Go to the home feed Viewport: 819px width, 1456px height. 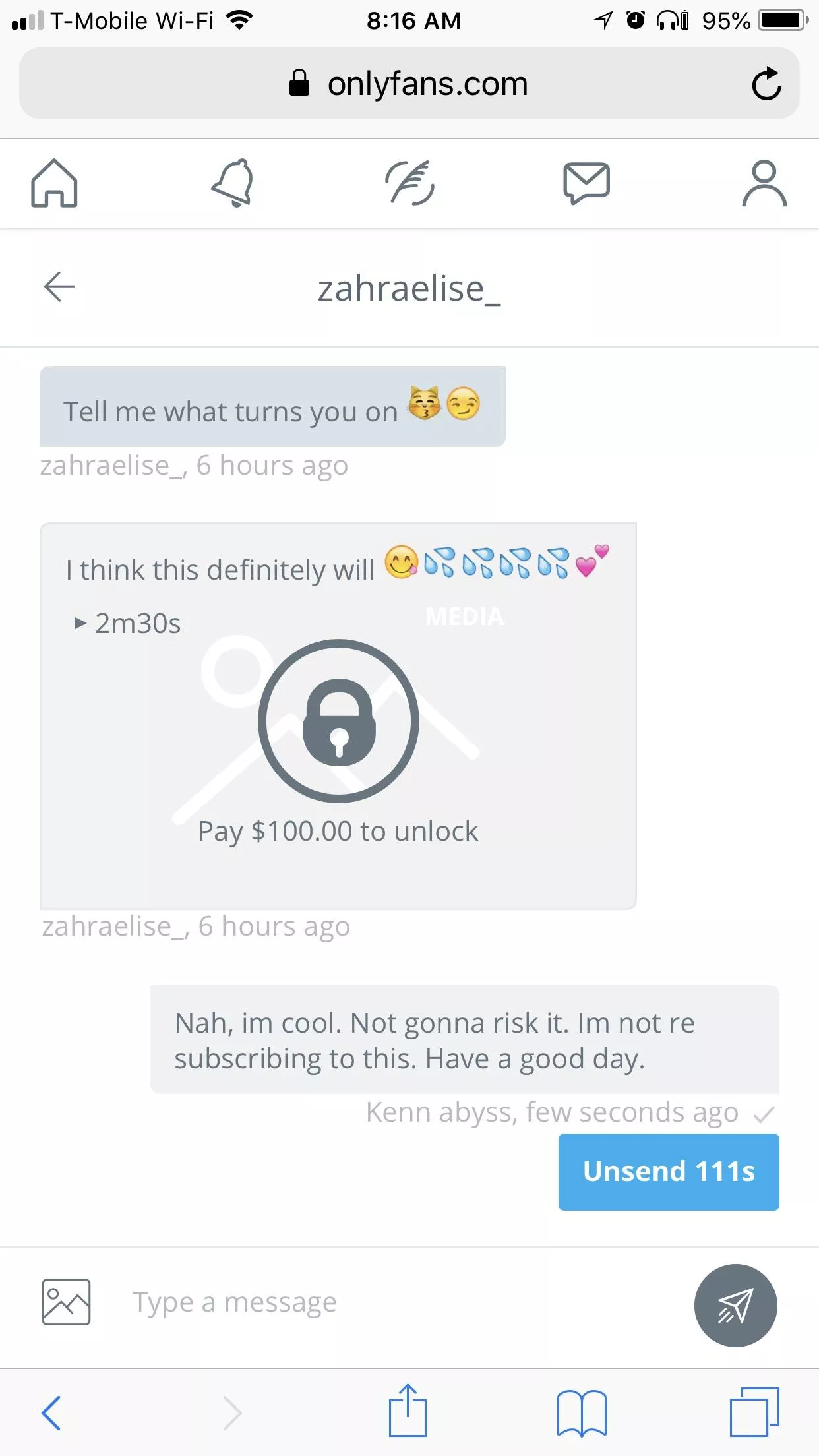point(54,183)
